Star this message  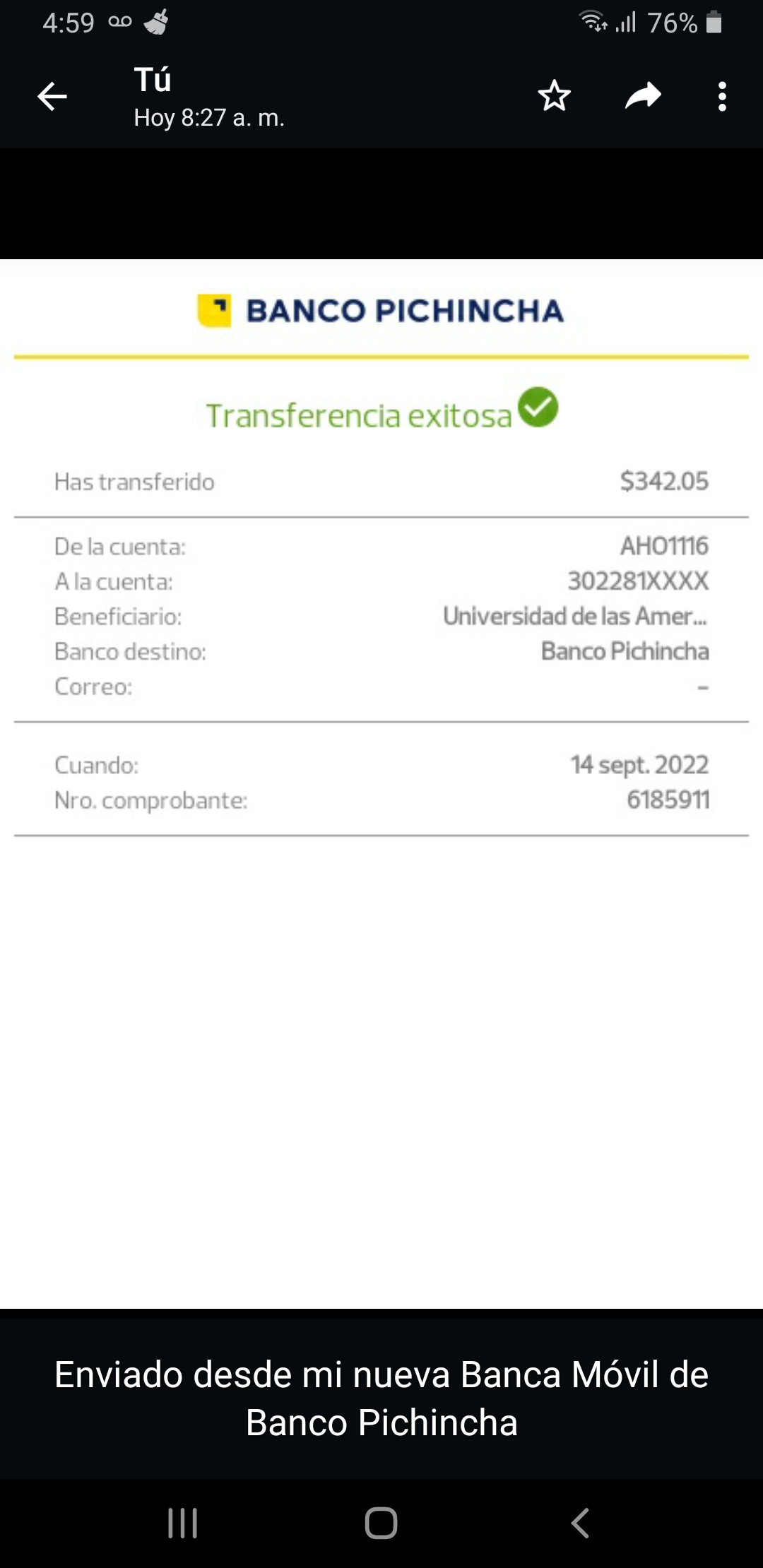[554, 96]
